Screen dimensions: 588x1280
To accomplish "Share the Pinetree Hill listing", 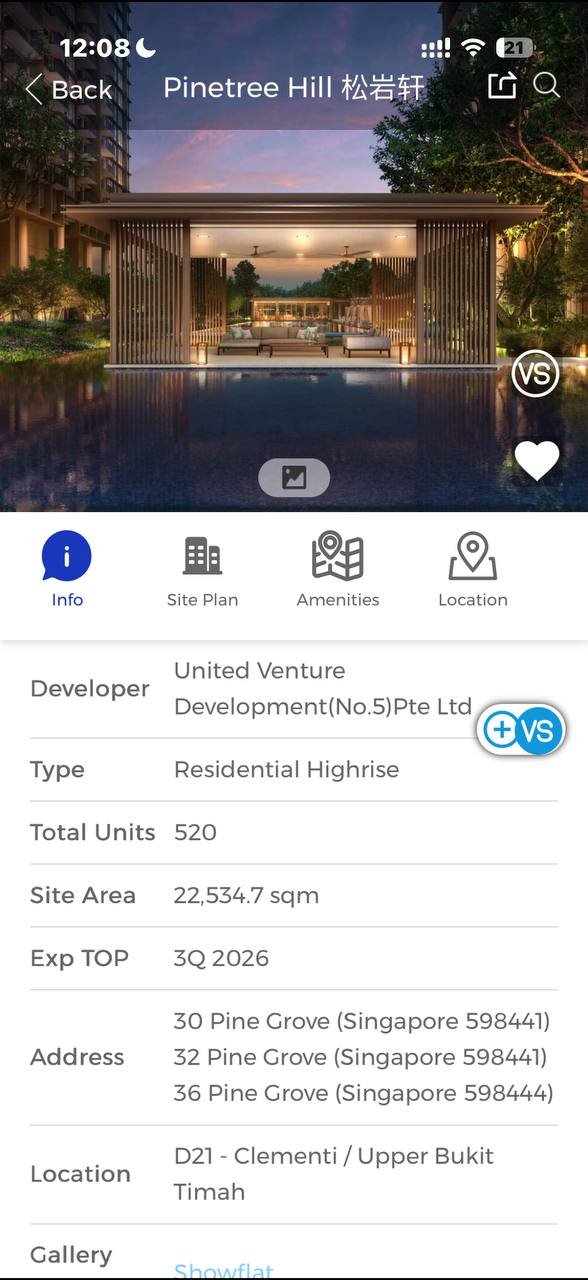I will 502,86.
